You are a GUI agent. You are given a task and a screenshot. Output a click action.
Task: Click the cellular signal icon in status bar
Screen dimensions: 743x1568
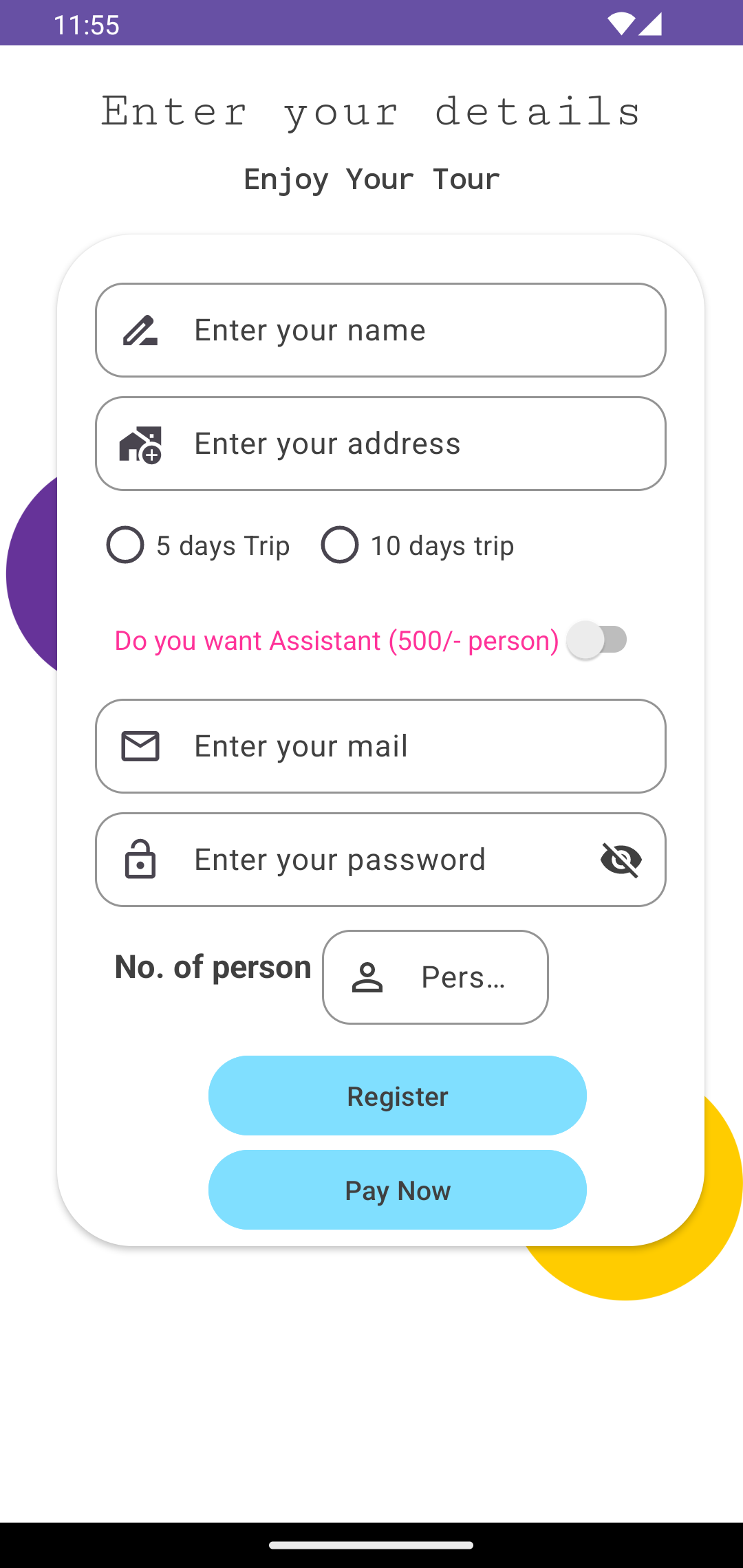point(650,24)
